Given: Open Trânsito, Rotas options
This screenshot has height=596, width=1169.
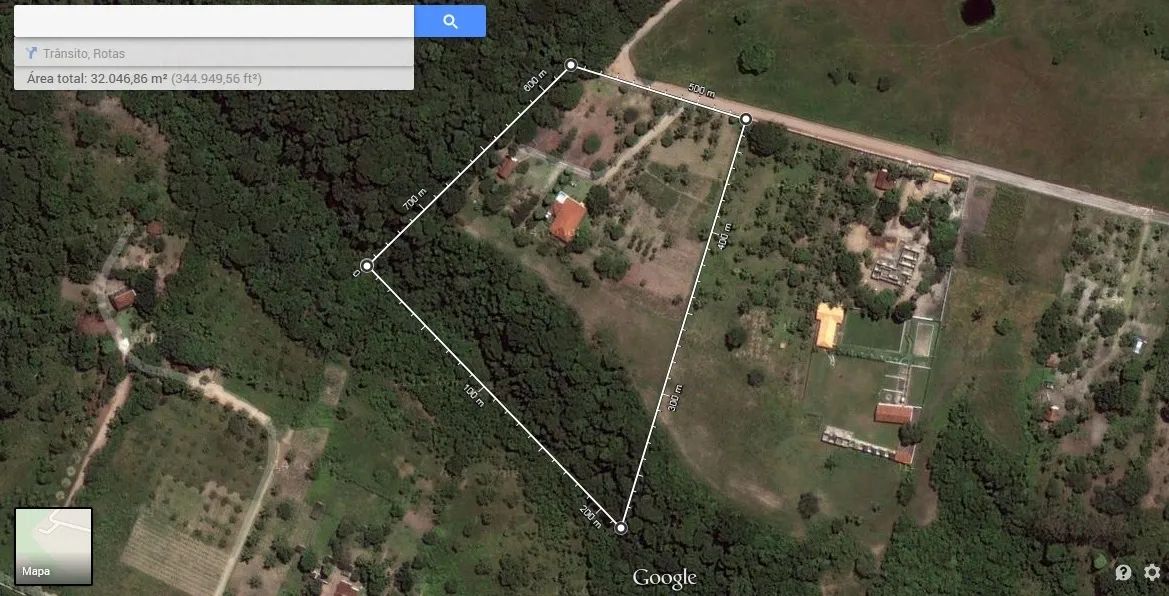Looking at the screenshot, I should click(x=84, y=53).
